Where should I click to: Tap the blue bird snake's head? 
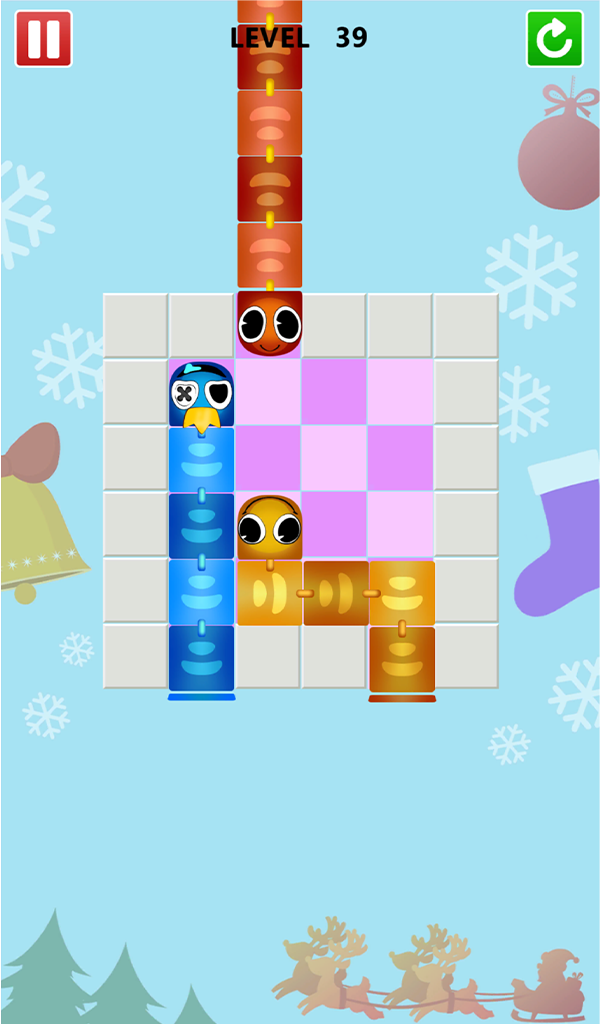click(201, 394)
